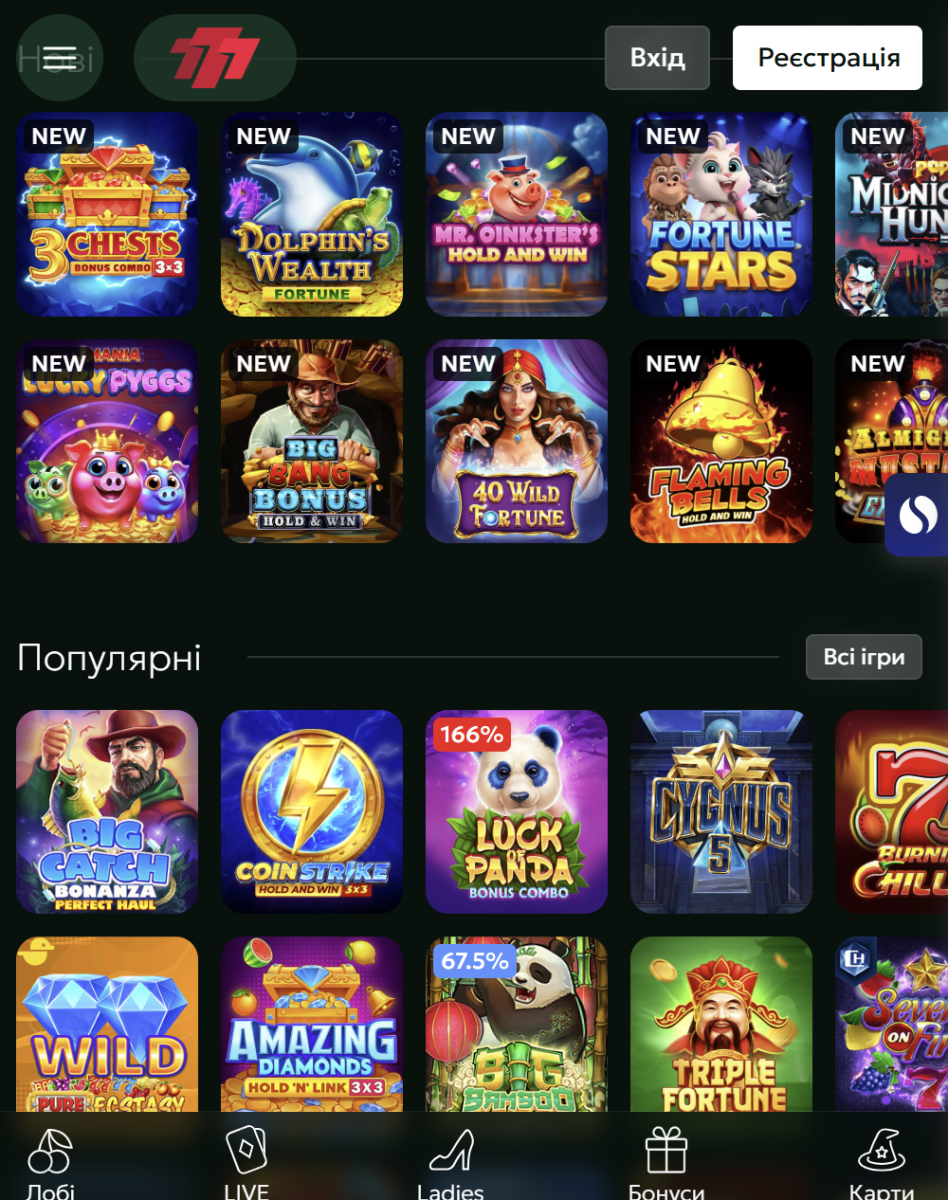
Task: Open Big Catch Bonanza Perfect Haul
Action: 107,811
